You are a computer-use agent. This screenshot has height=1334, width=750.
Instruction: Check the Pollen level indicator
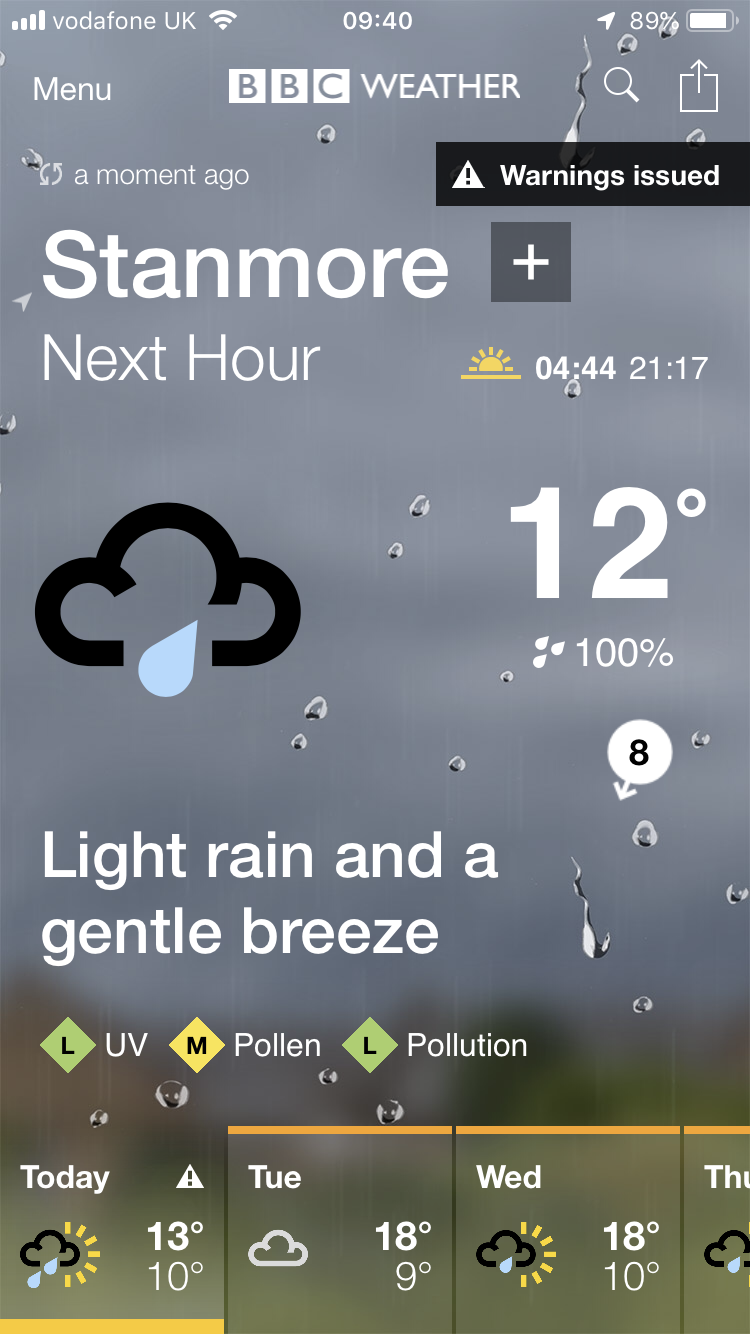[246, 1046]
